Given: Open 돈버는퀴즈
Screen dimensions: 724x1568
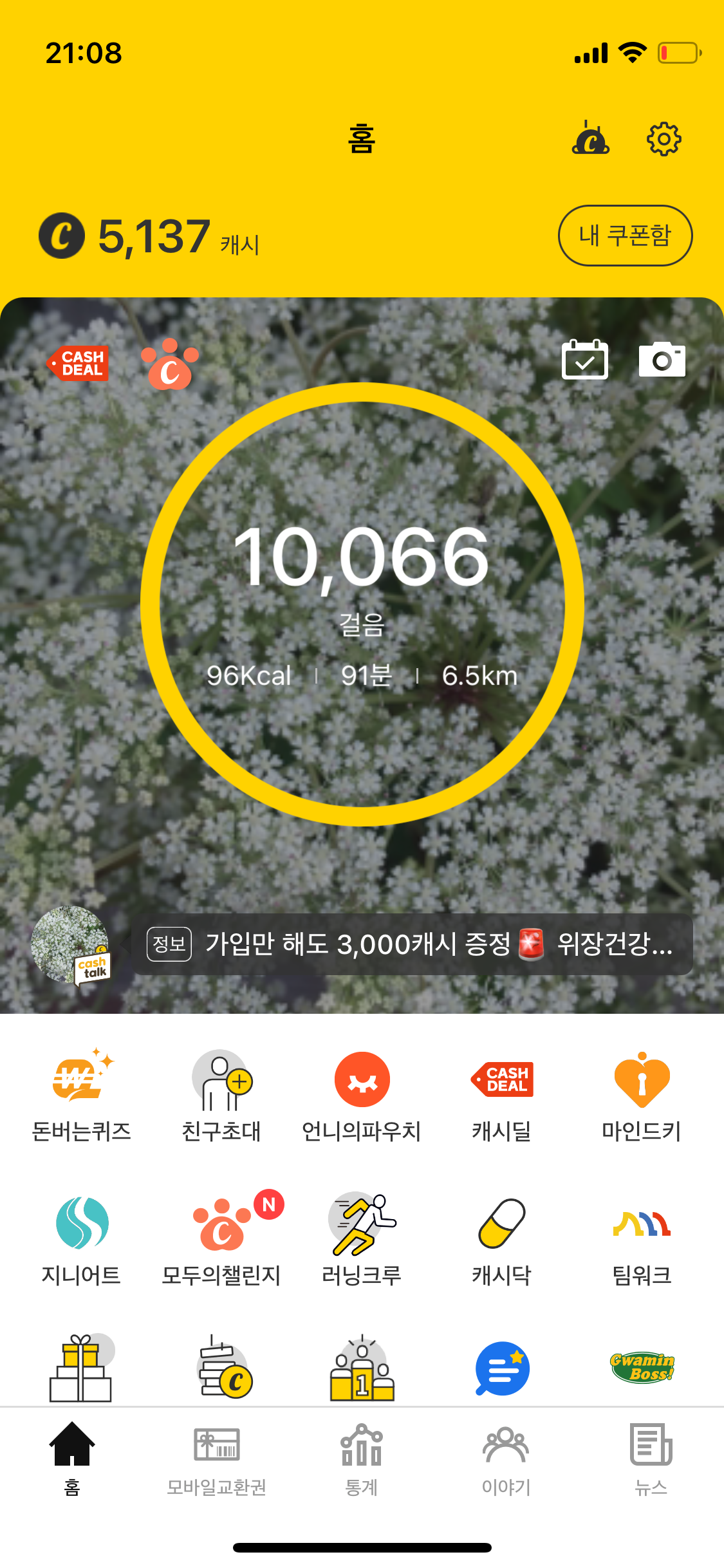Looking at the screenshot, I should coord(81,1096).
